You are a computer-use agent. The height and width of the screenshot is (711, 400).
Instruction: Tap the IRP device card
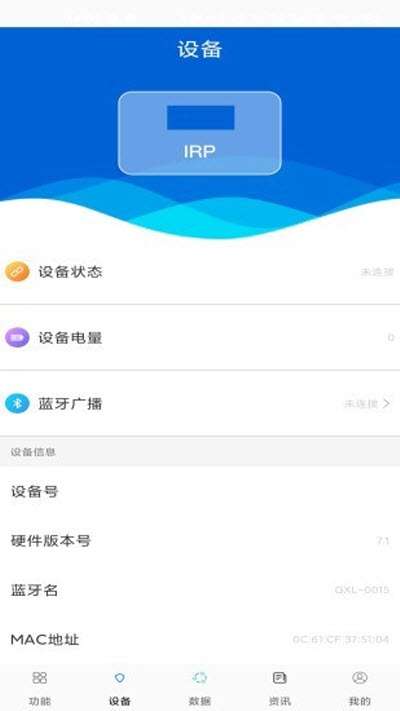pos(200,133)
